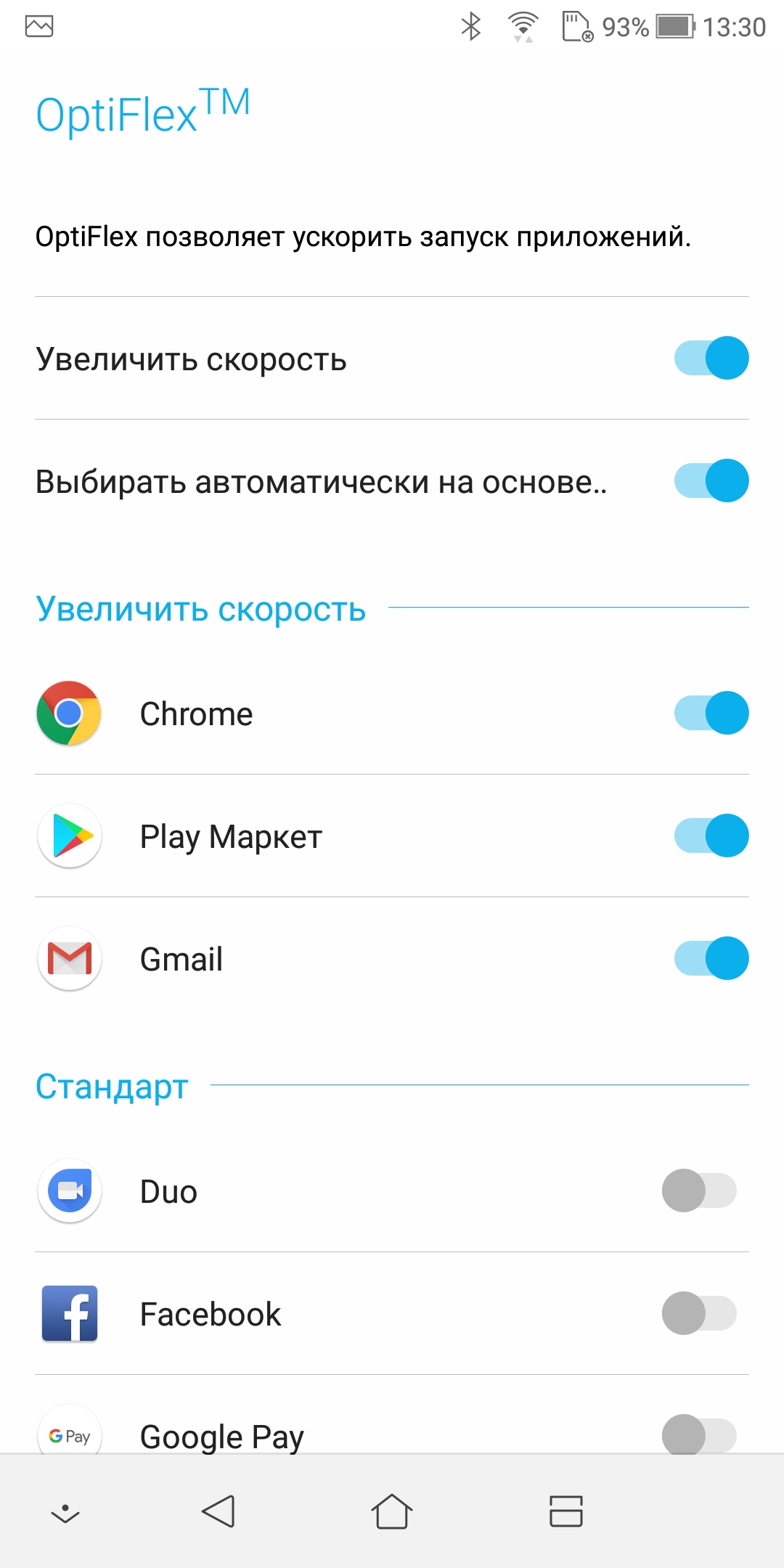Switch off the Gmail toggle
The image size is (784, 1568).
pyautogui.click(x=711, y=958)
